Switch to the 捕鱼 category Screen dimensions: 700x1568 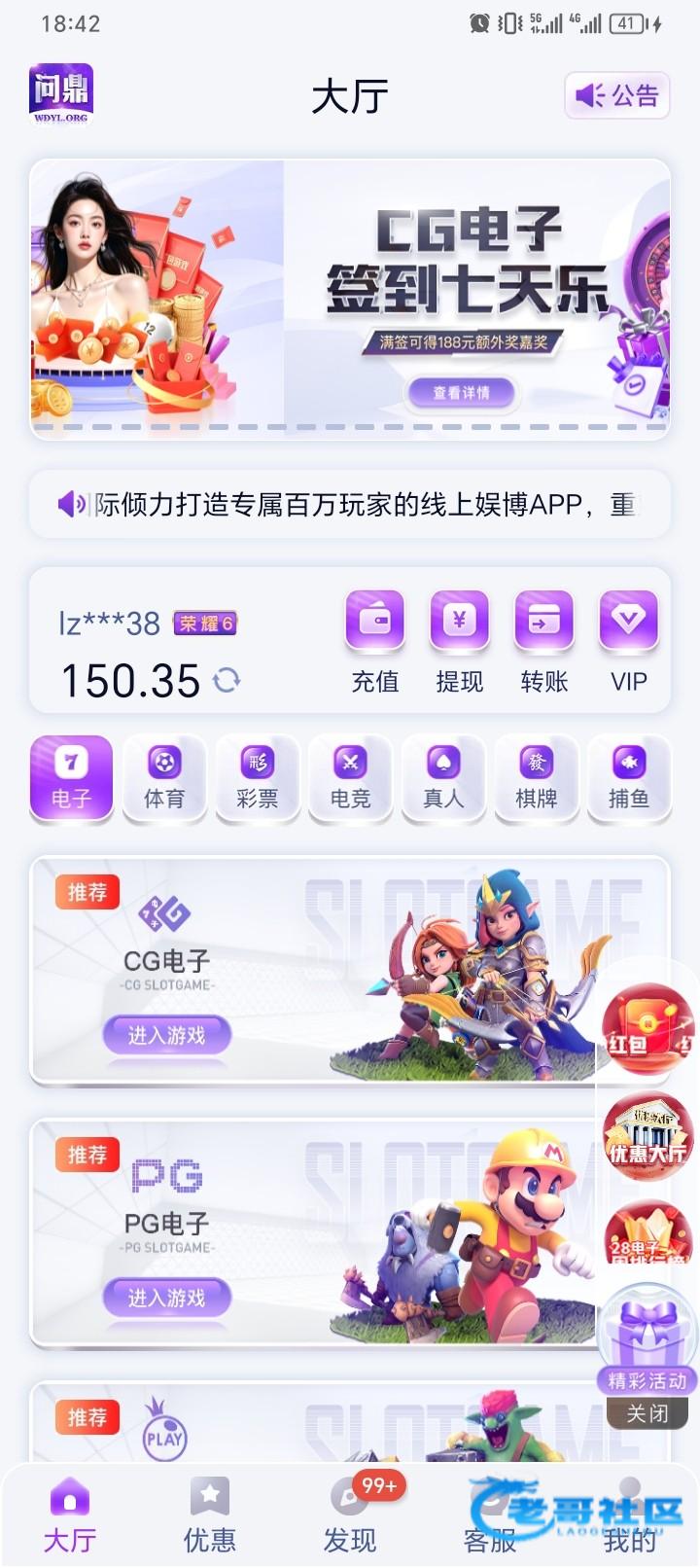(x=628, y=778)
